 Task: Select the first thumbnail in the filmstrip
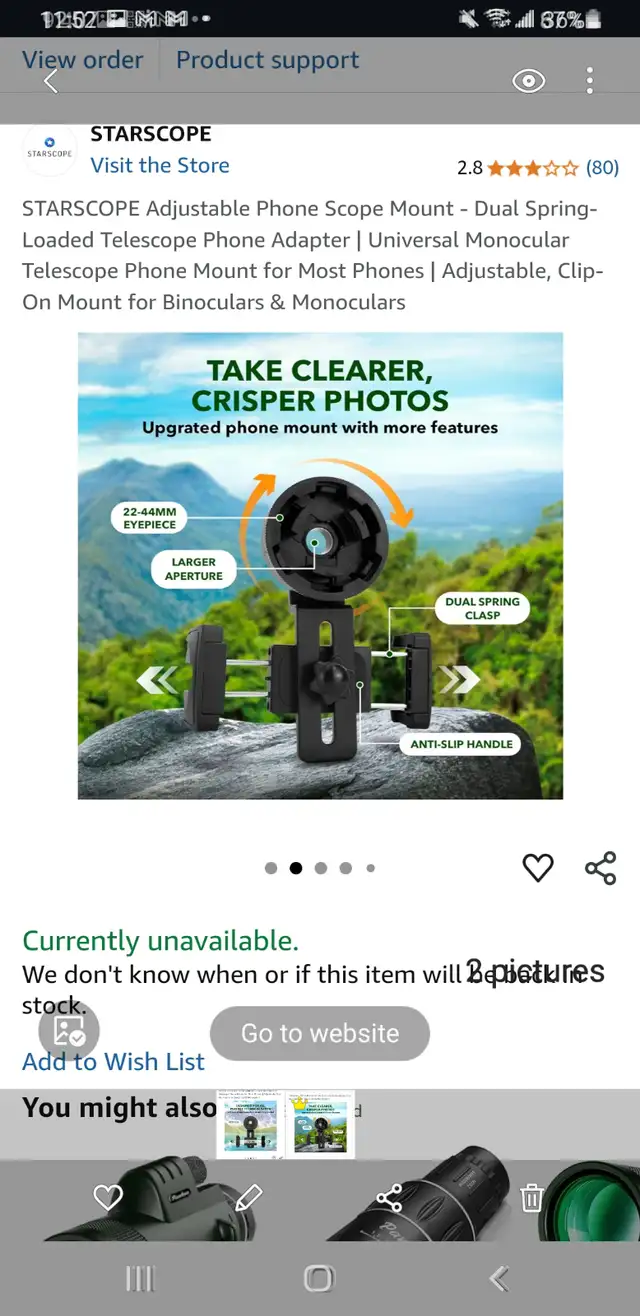click(250, 1125)
